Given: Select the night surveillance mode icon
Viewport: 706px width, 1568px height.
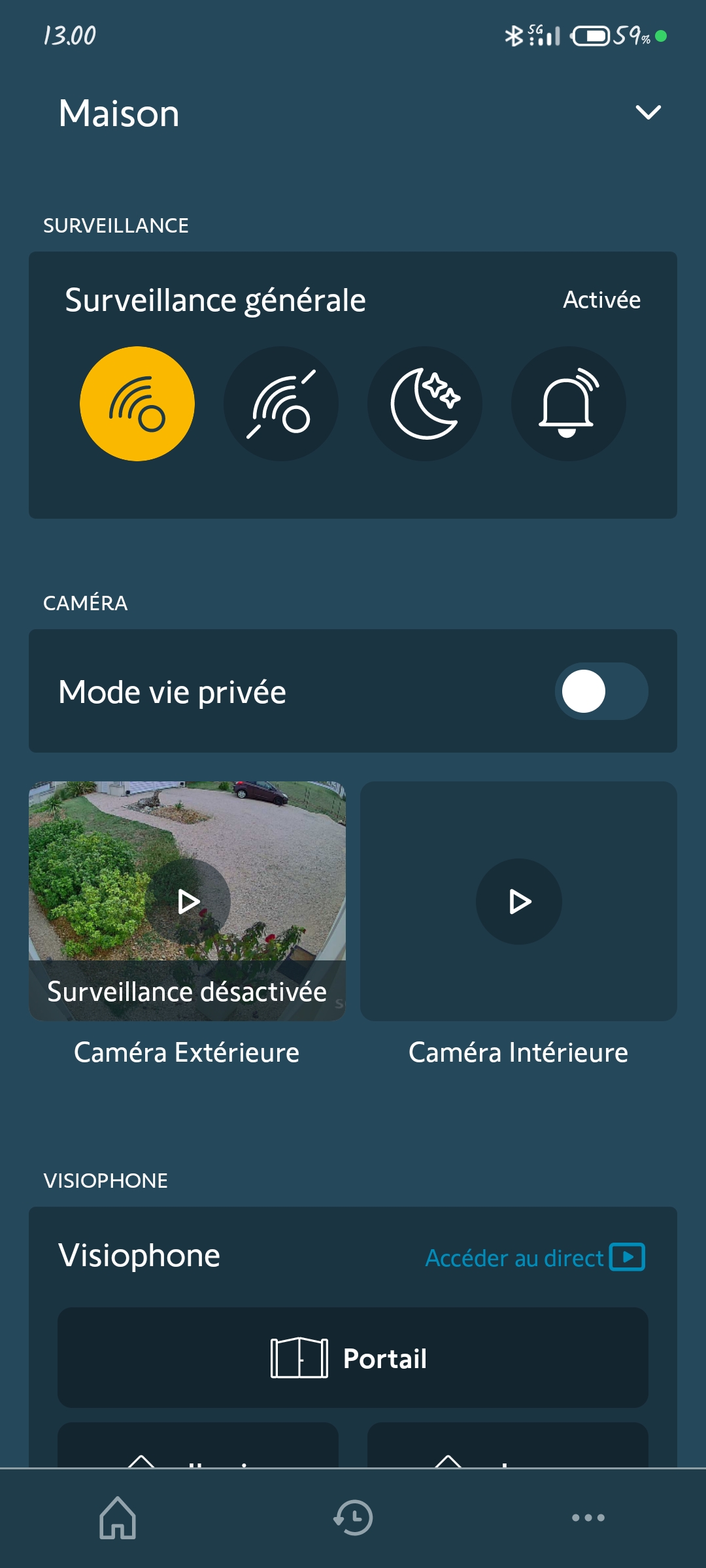Looking at the screenshot, I should (x=425, y=404).
